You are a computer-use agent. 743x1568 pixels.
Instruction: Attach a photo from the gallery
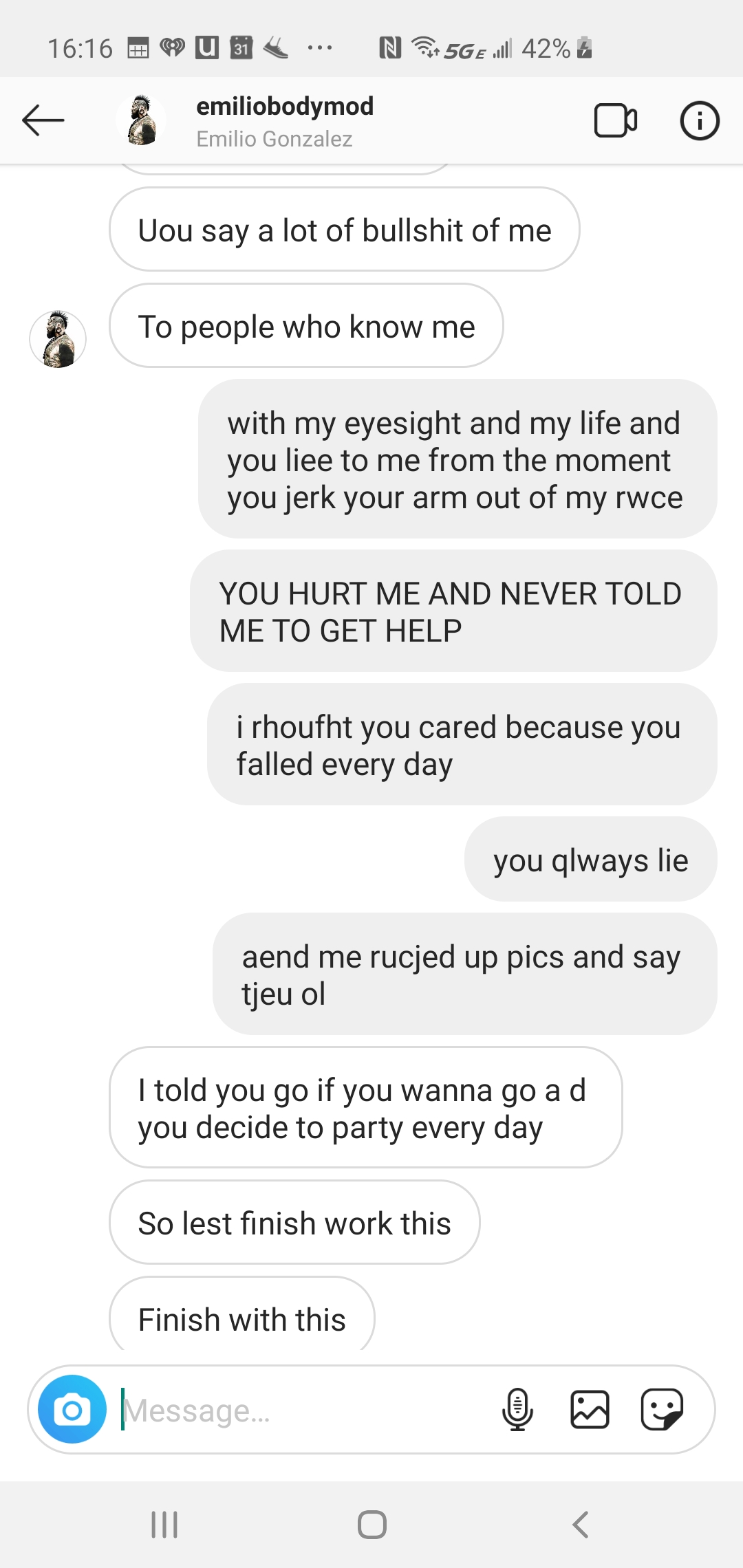(590, 1409)
